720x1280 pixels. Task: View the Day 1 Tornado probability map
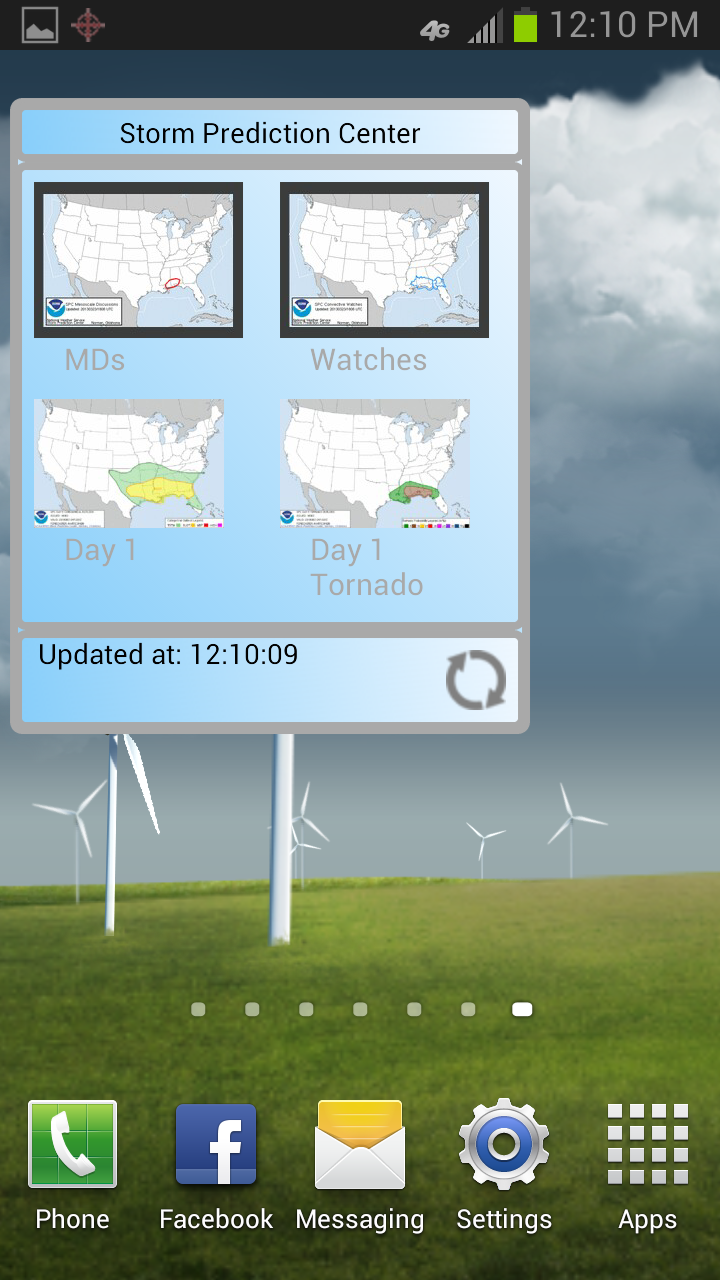[x=375, y=463]
